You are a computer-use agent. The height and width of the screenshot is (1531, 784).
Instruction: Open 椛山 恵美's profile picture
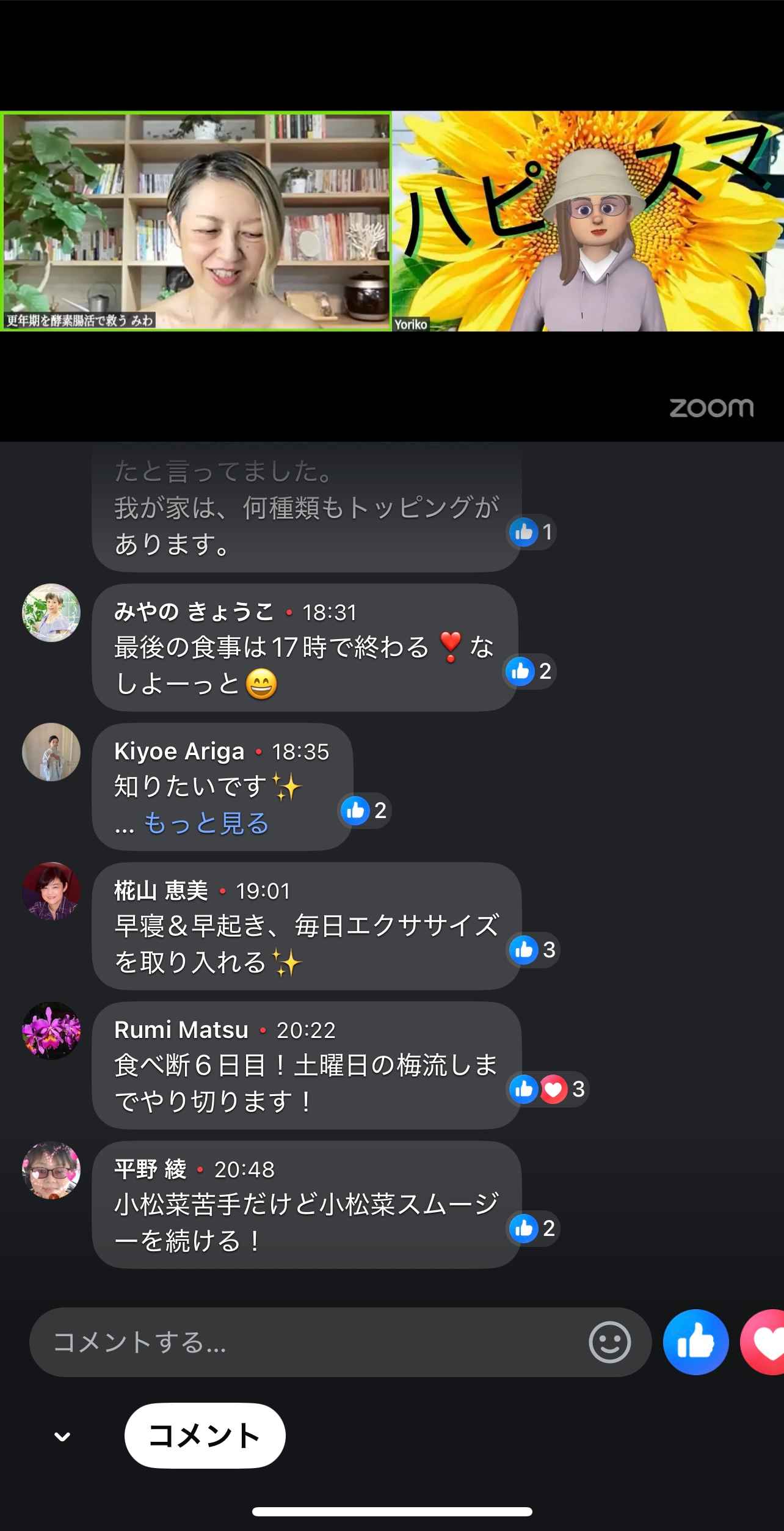51,891
